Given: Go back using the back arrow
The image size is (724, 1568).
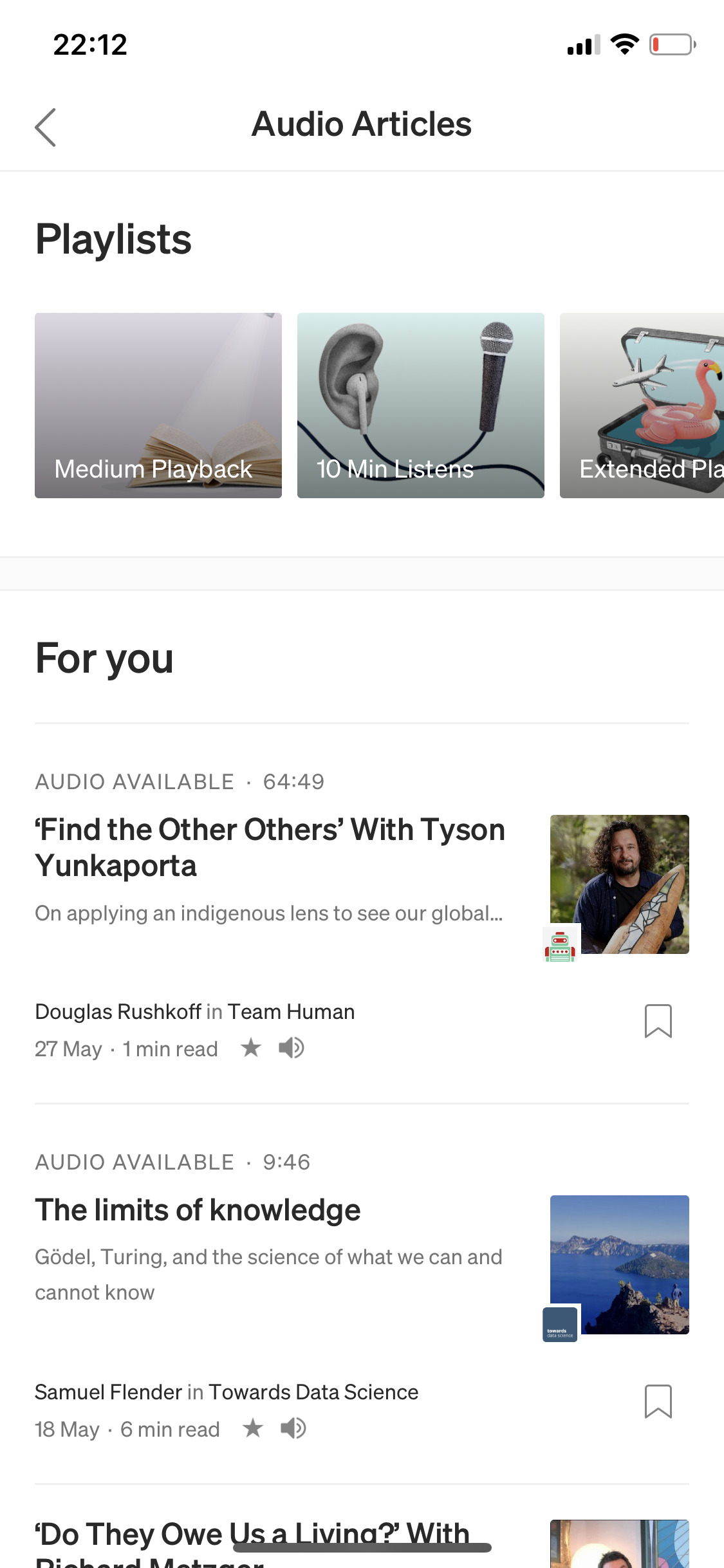Looking at the screenshot, I should click(45, 127).
